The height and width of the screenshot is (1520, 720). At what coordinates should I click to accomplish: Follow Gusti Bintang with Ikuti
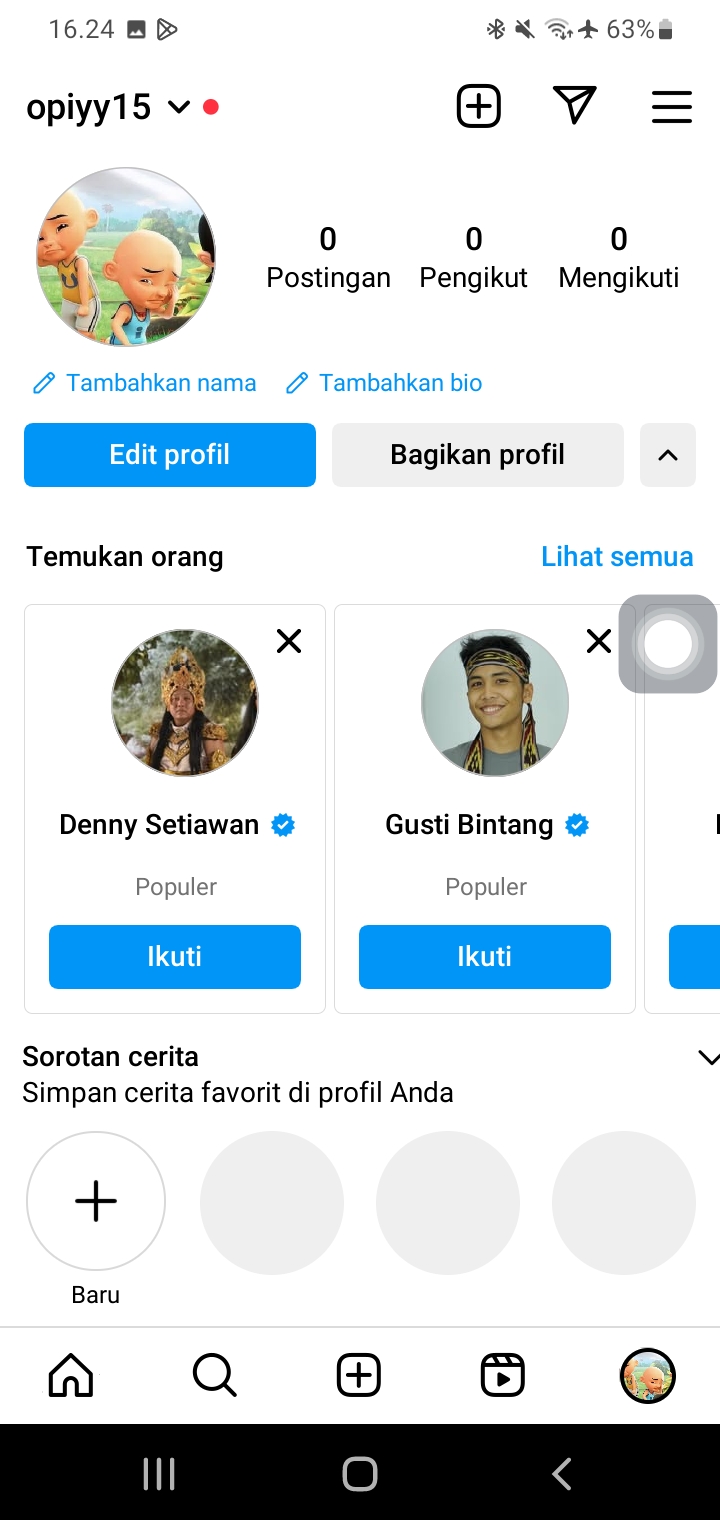click(x=485, y=957)
